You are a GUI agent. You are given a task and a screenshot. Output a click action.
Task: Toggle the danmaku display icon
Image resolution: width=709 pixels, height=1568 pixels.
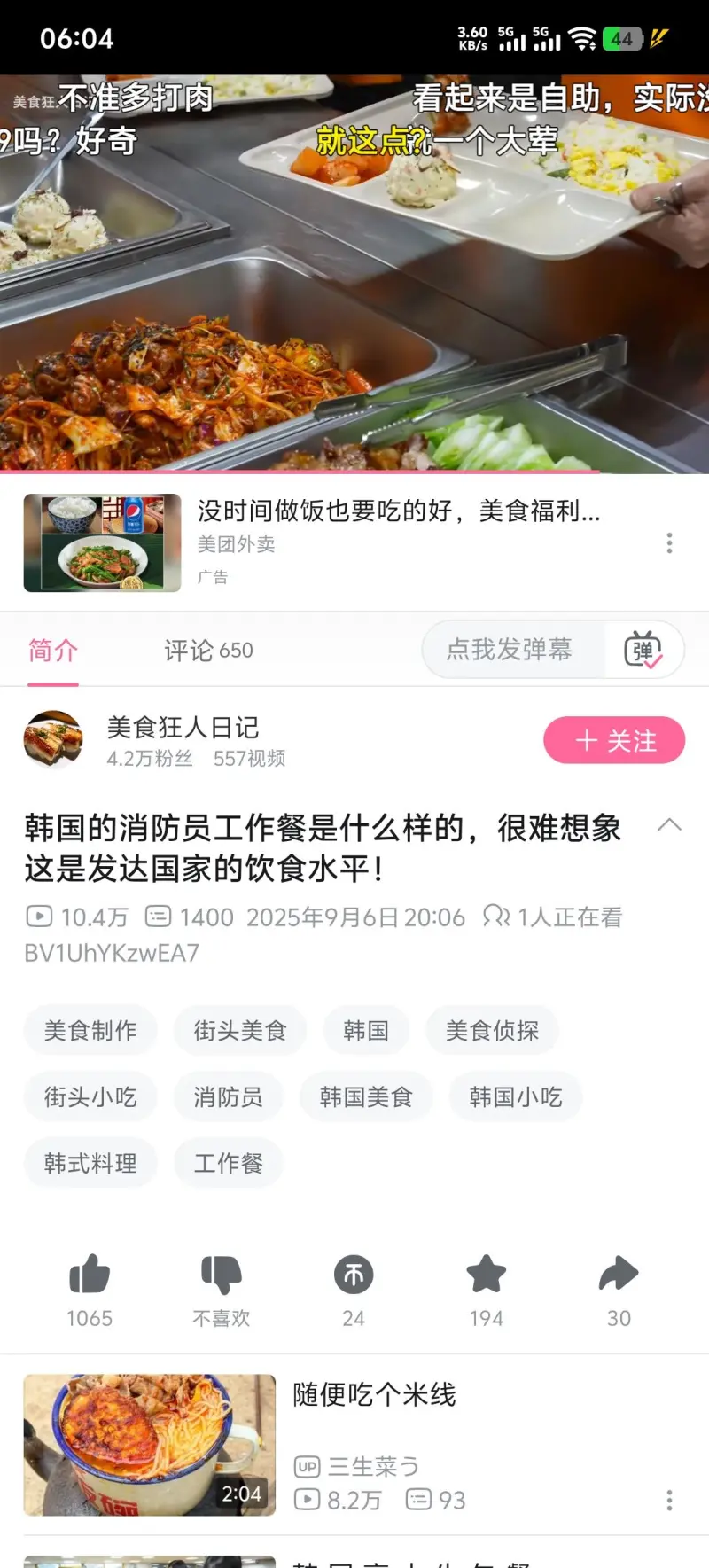click(x=643, y=650)
